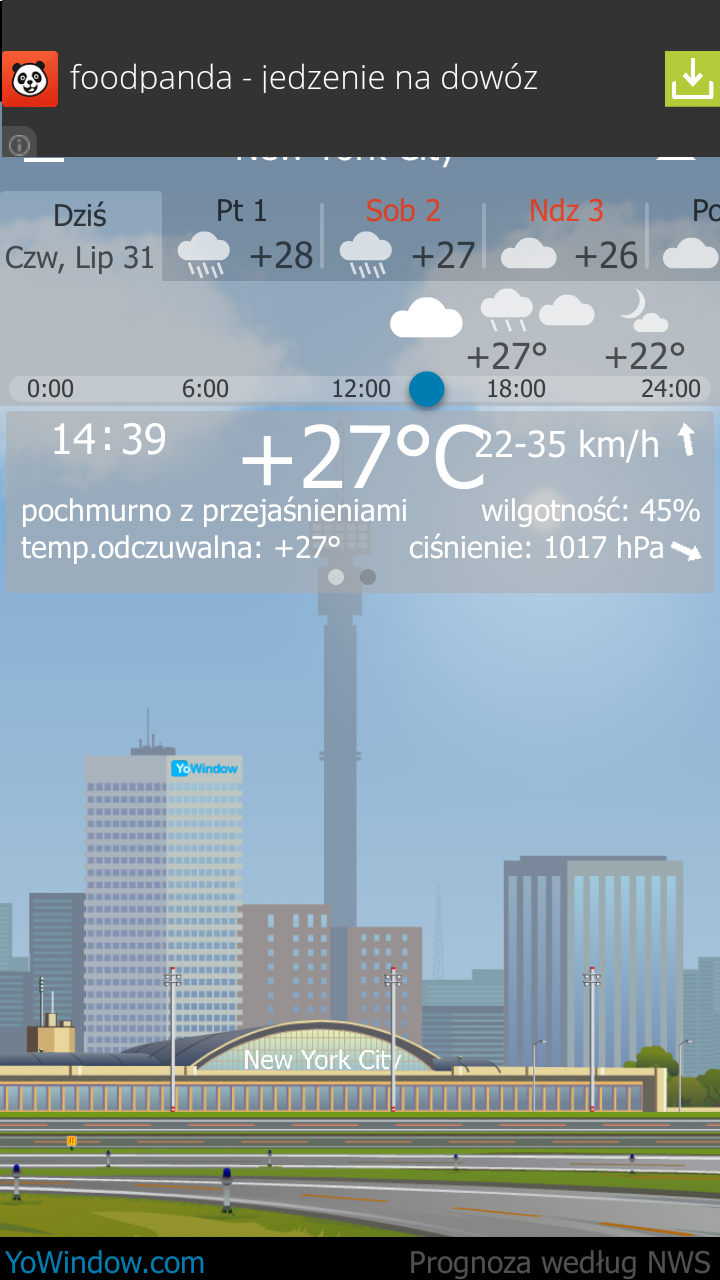Show ad info icon
This screenshot has height=1280, width=720.
point(19,144)
